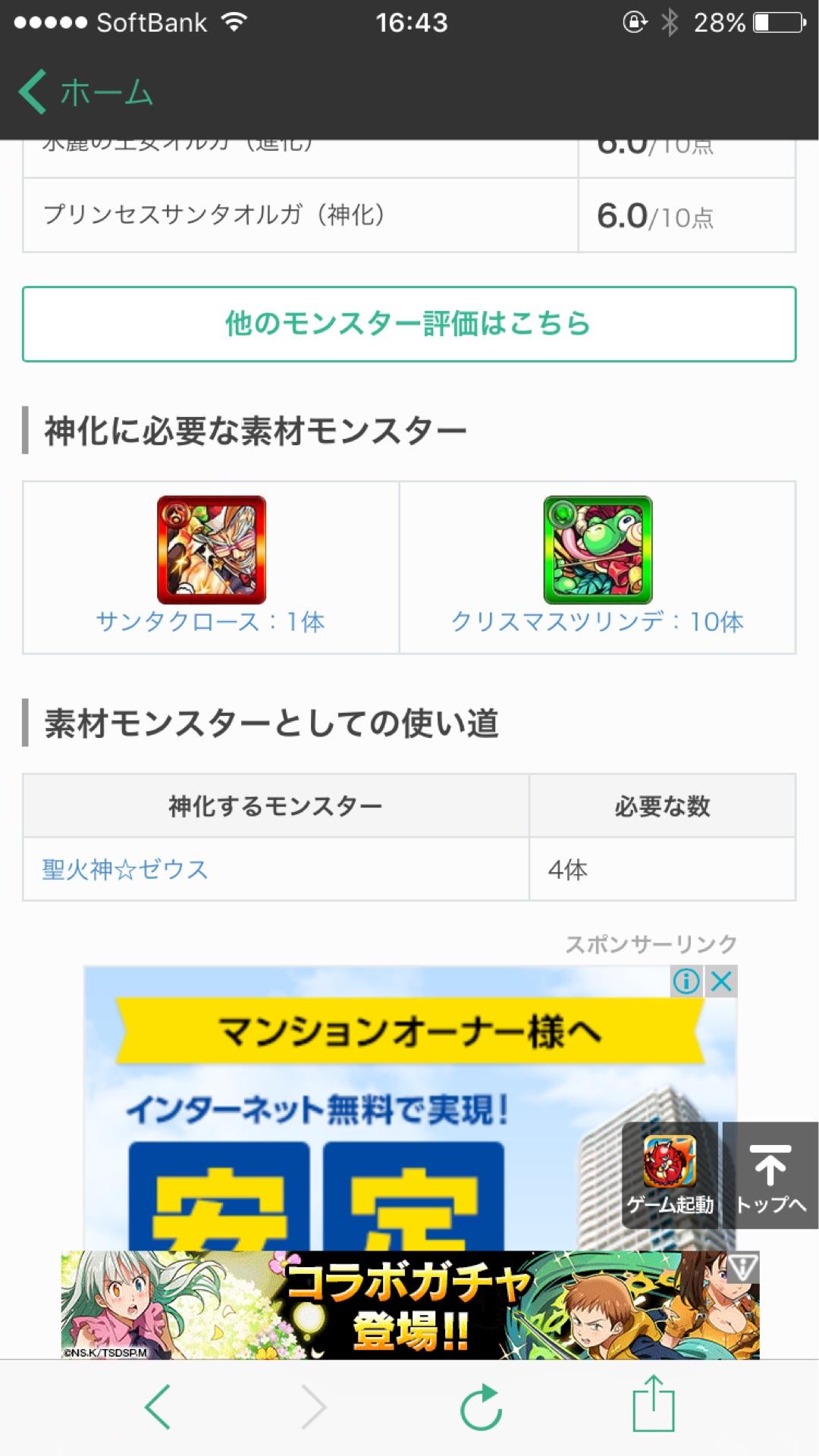Open the サンタクロース monster icon

[212, 550]
